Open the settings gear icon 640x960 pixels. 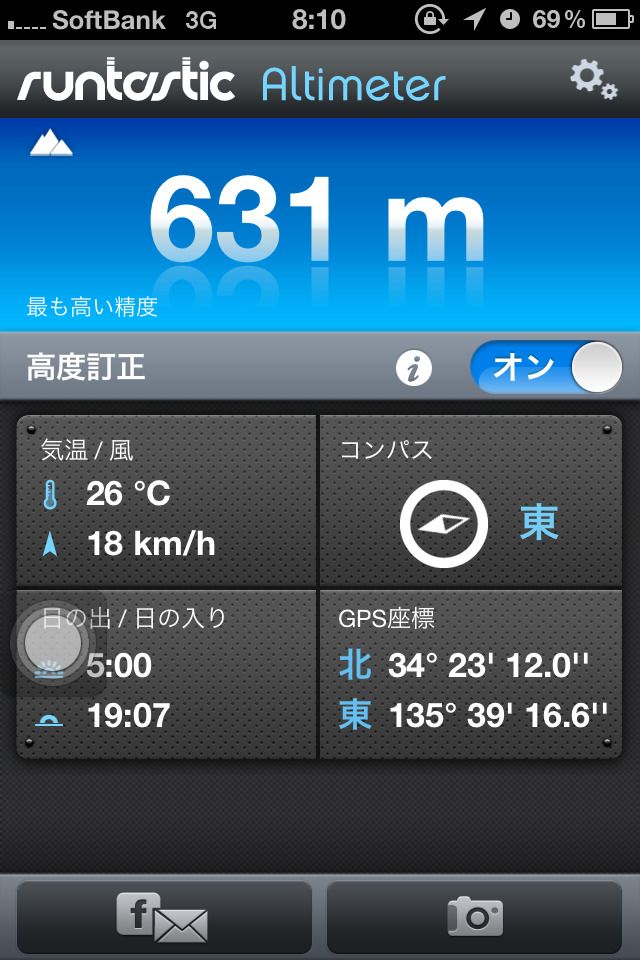(593, 80)
